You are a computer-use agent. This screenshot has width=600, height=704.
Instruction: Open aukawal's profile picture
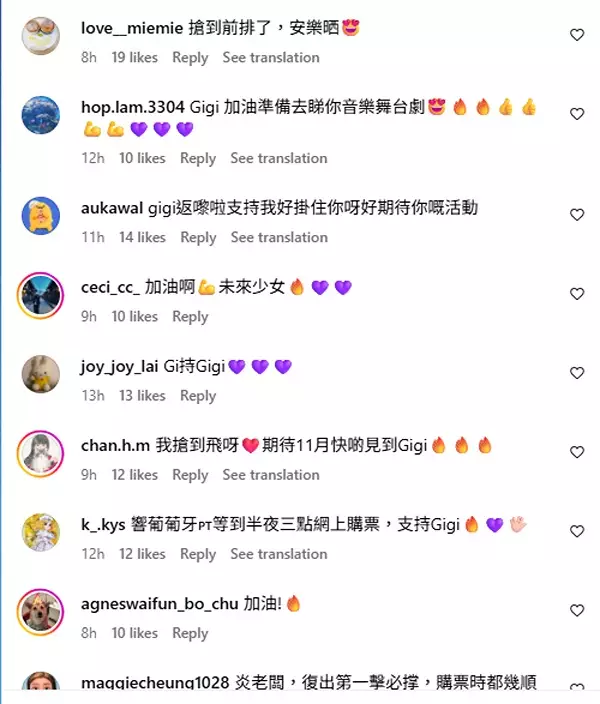coord(41,215)
